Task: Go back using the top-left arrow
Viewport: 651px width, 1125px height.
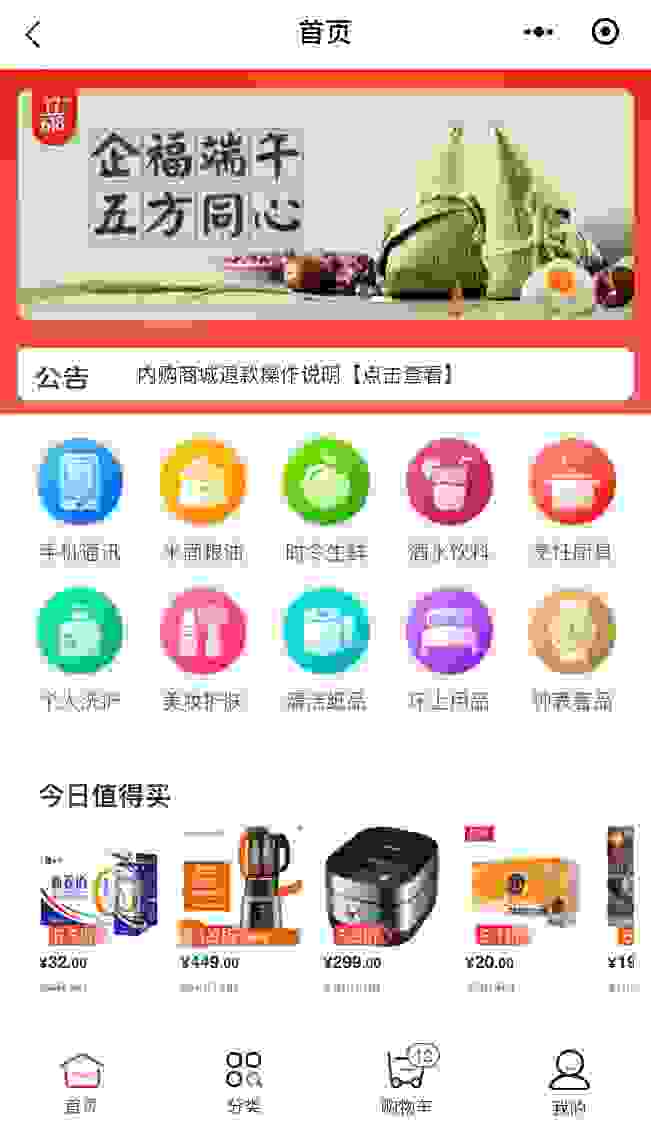Action: (33, 33)
